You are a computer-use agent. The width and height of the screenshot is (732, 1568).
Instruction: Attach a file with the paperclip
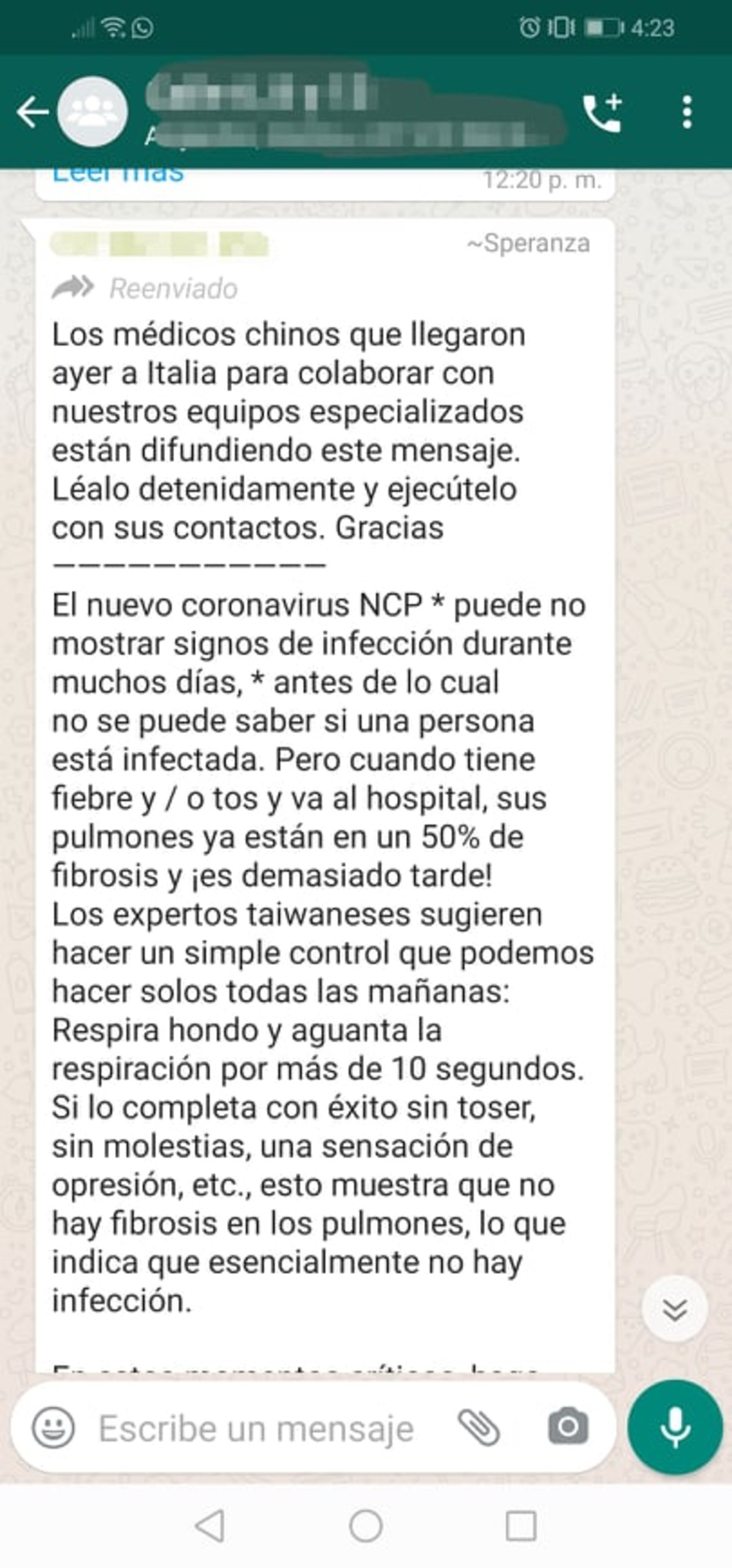(479, 1428)
